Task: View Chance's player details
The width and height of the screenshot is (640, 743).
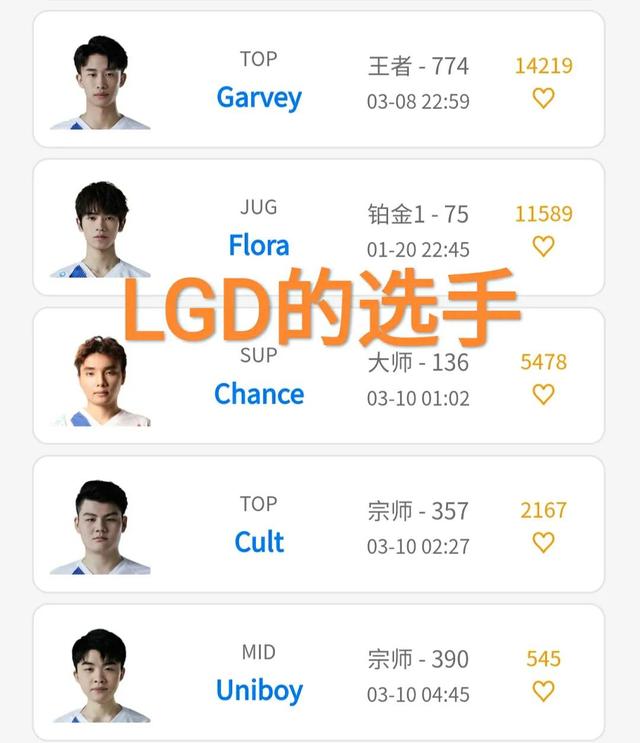Action: 259,394
